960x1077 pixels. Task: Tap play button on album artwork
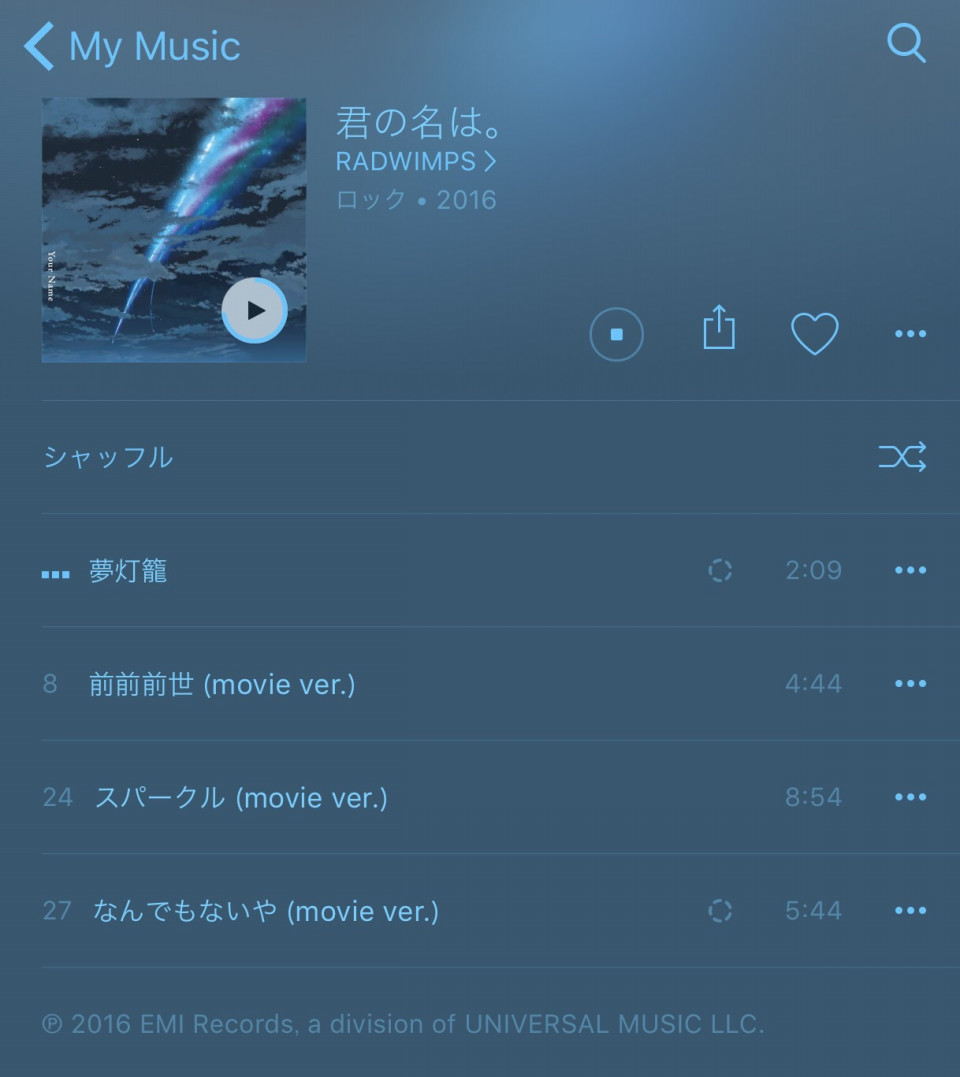pyautogui.click(x=254, y=310)
